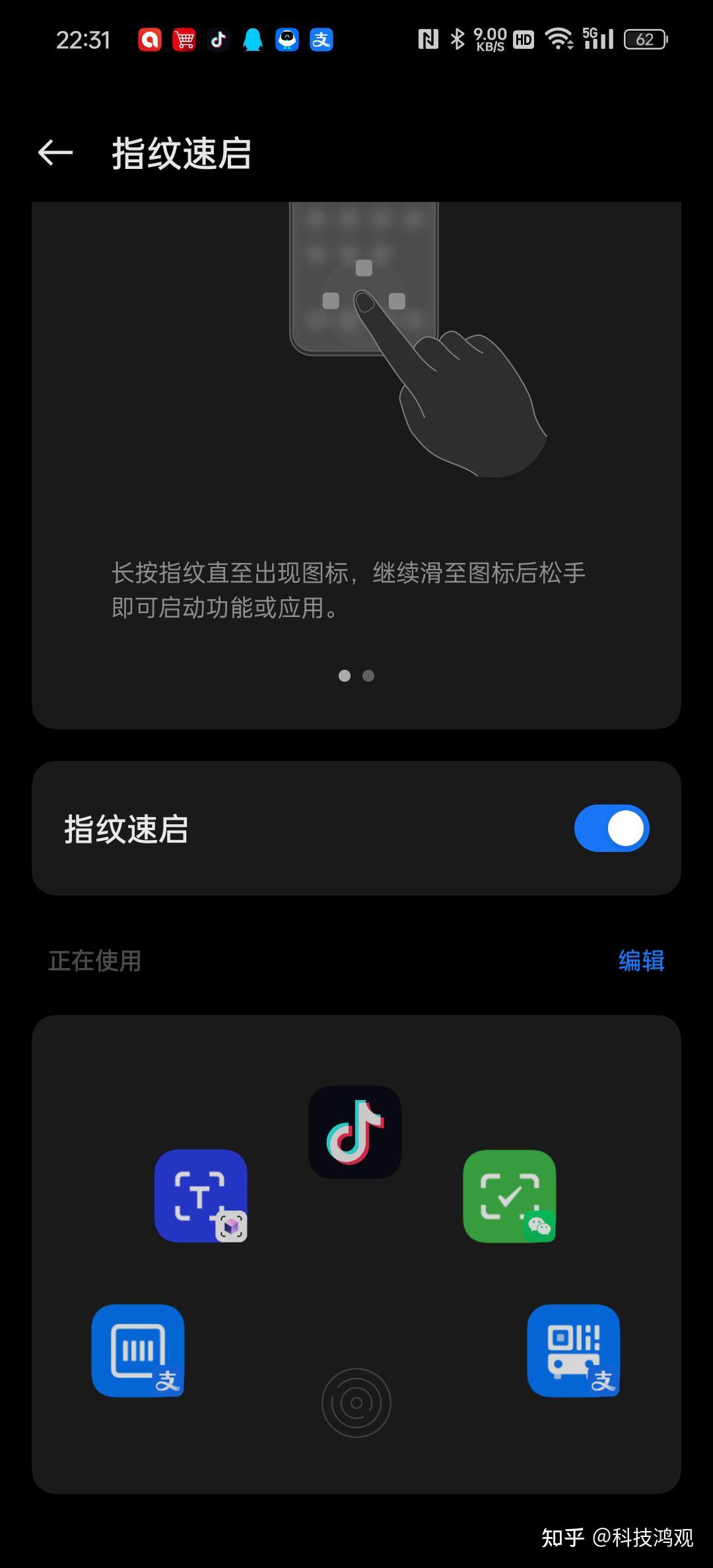
Task: Tap the back arrow to exit settings
Action: coord(54,152)
